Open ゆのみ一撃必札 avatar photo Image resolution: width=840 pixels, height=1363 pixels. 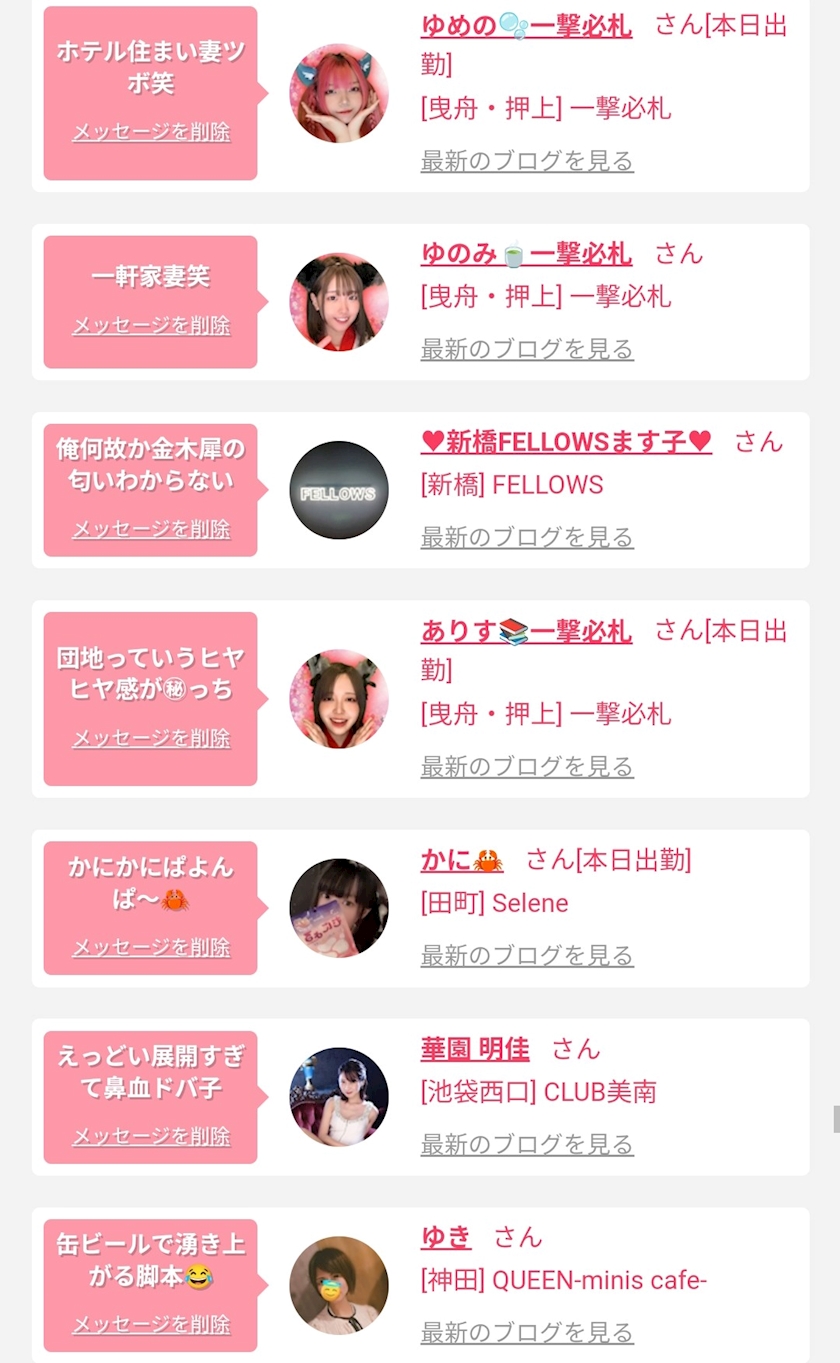click(x=339, y=302)
